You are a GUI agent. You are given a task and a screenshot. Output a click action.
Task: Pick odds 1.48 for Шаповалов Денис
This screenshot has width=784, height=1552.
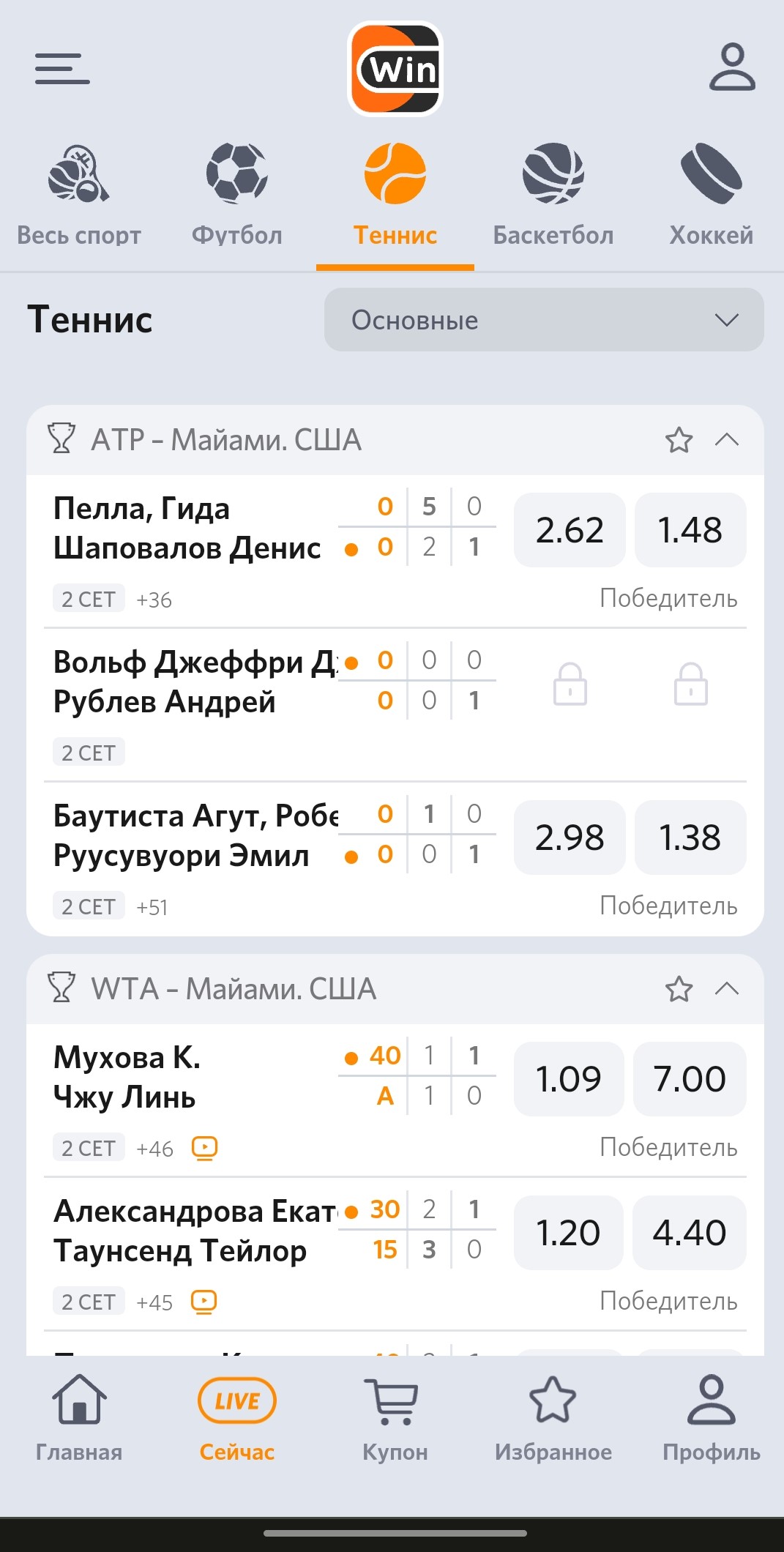coord(690,530)
